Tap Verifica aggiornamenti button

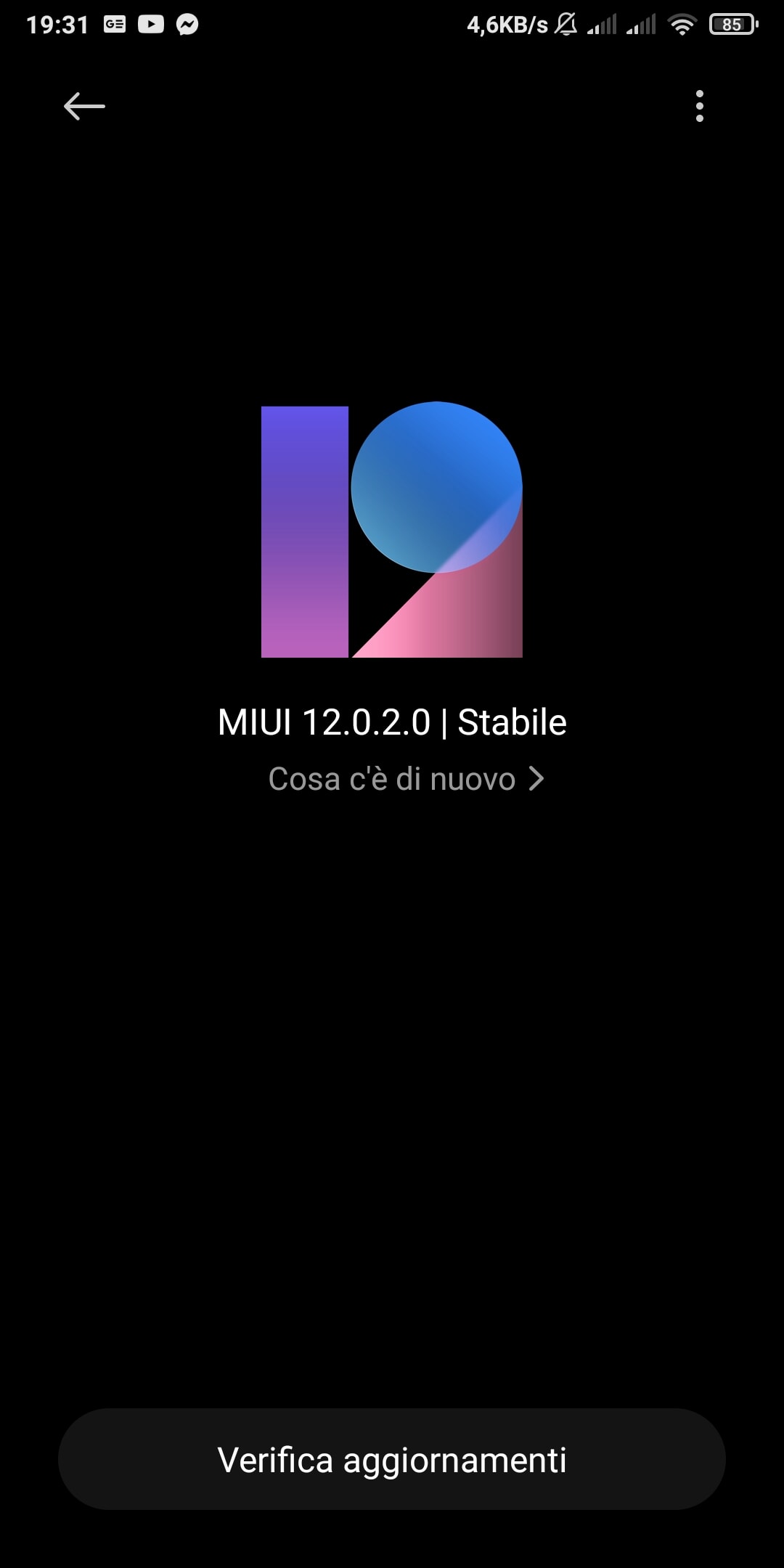pyautogui.click(x=392, y=1459)
